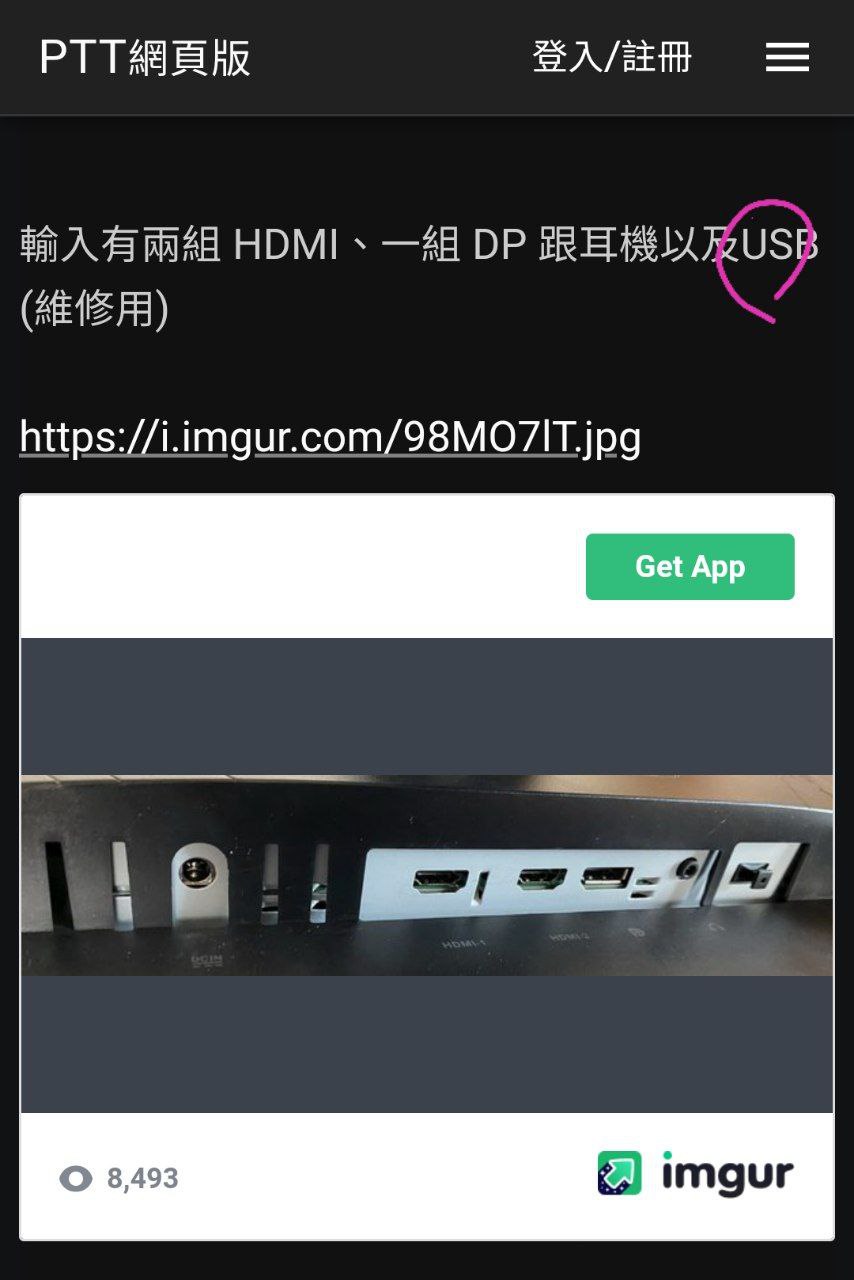854x1280 pixels.
Task: Open imgur via the logo link
Action: [x=695, y=1175]
